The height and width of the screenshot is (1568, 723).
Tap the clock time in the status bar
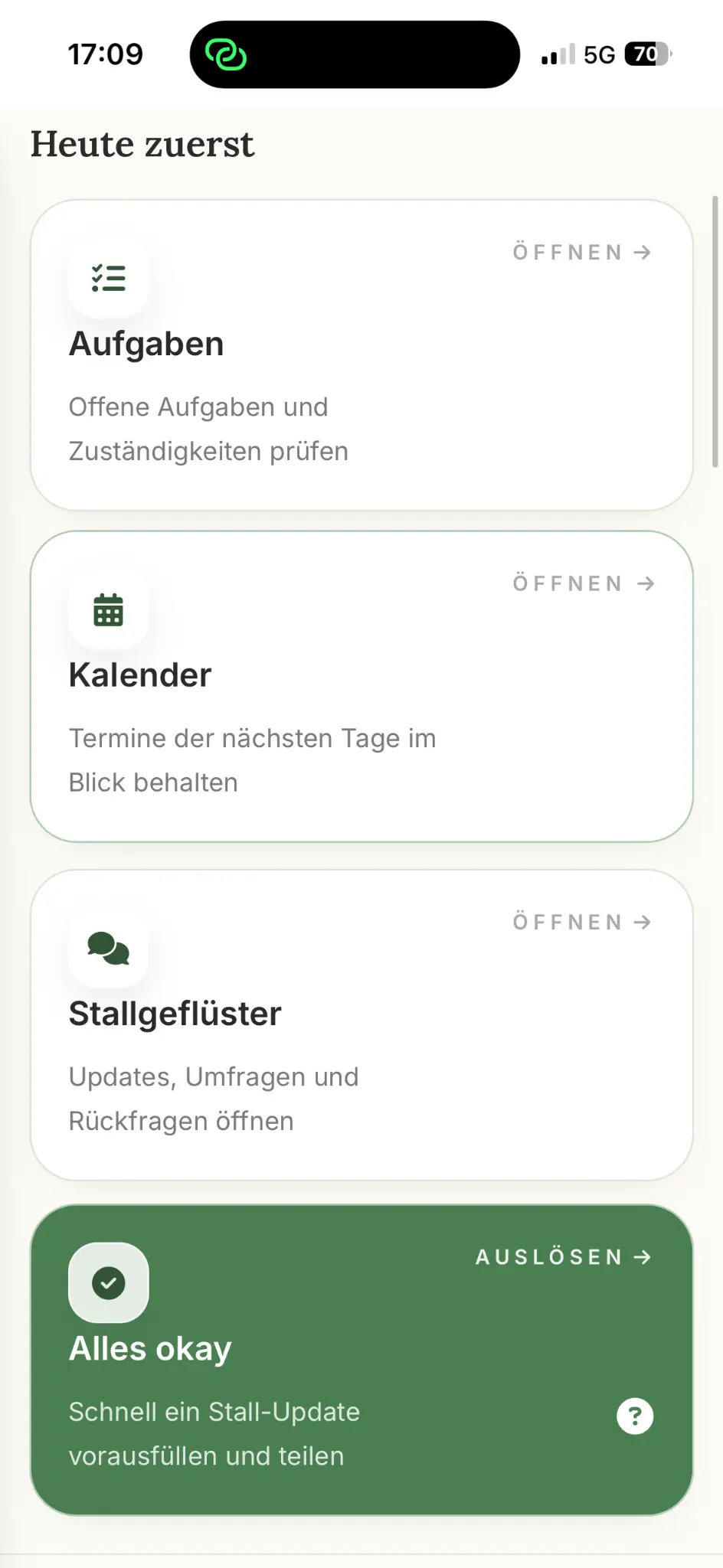coord(106,54)
